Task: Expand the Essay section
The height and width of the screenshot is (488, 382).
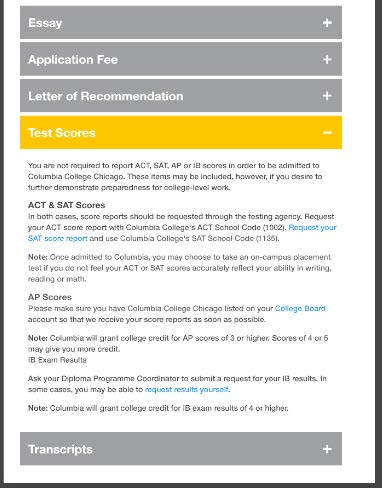Action: pyautogui.click(x=181, y=23)
